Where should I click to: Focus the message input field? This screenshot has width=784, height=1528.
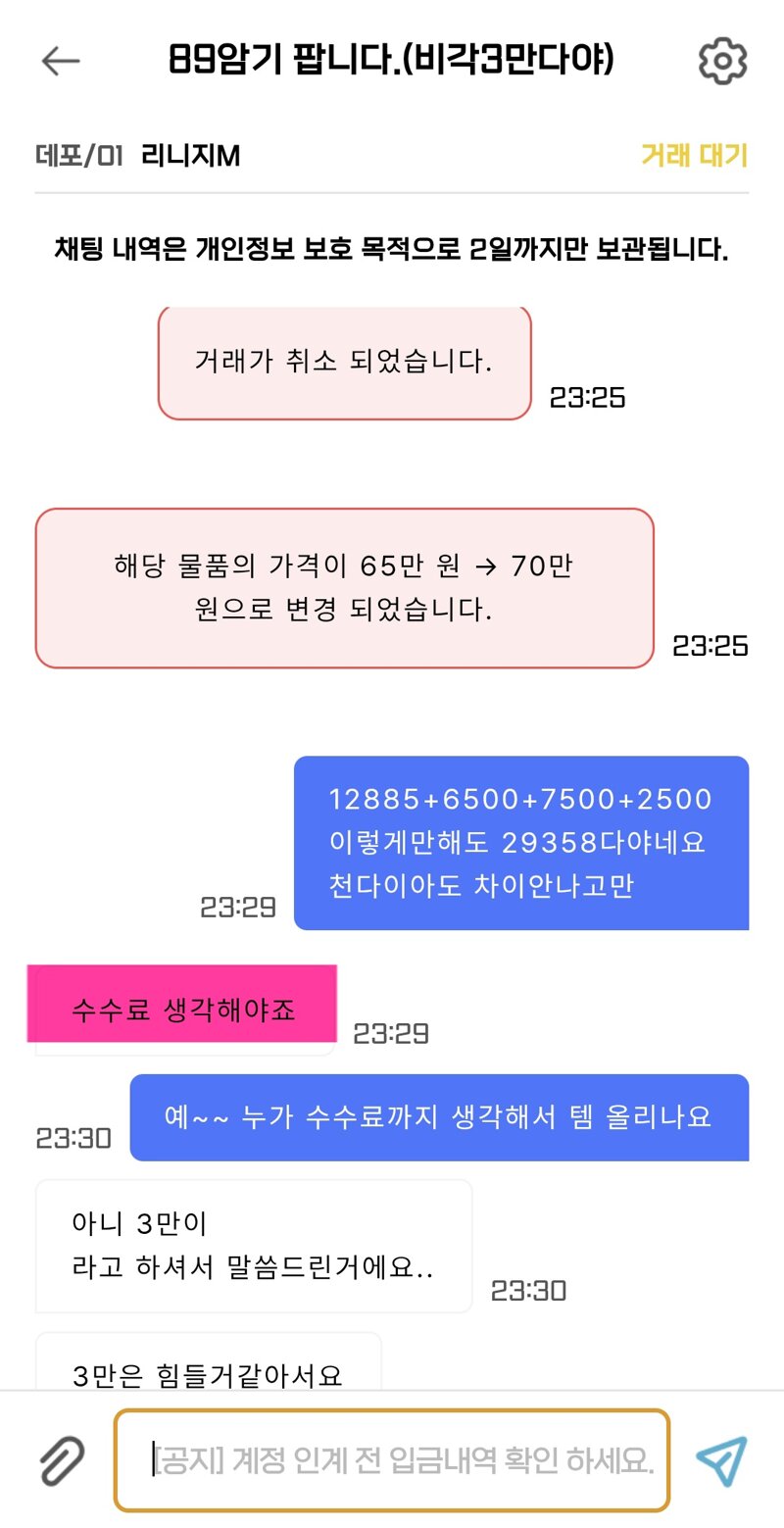click(392, 1460)
